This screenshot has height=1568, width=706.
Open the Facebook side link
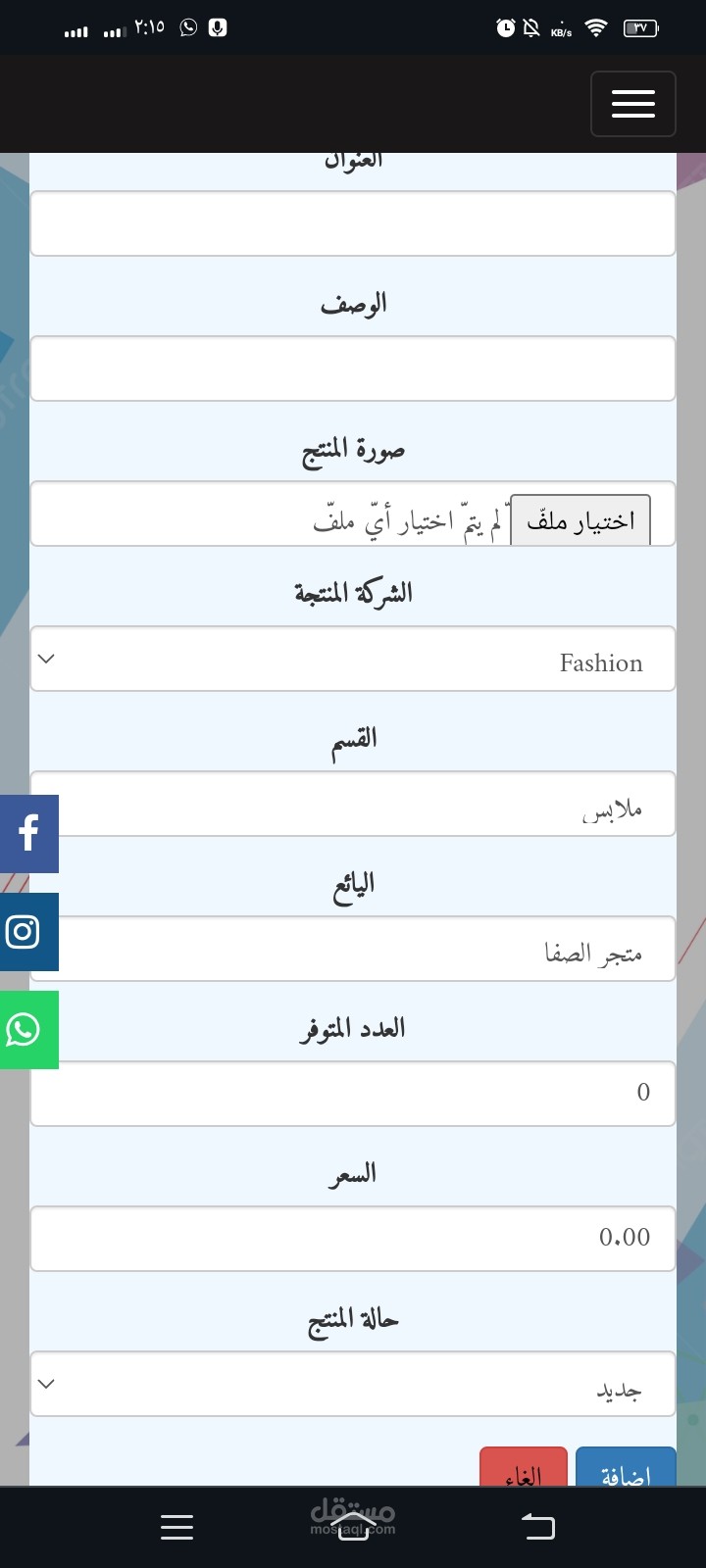[x=29, y=834]
